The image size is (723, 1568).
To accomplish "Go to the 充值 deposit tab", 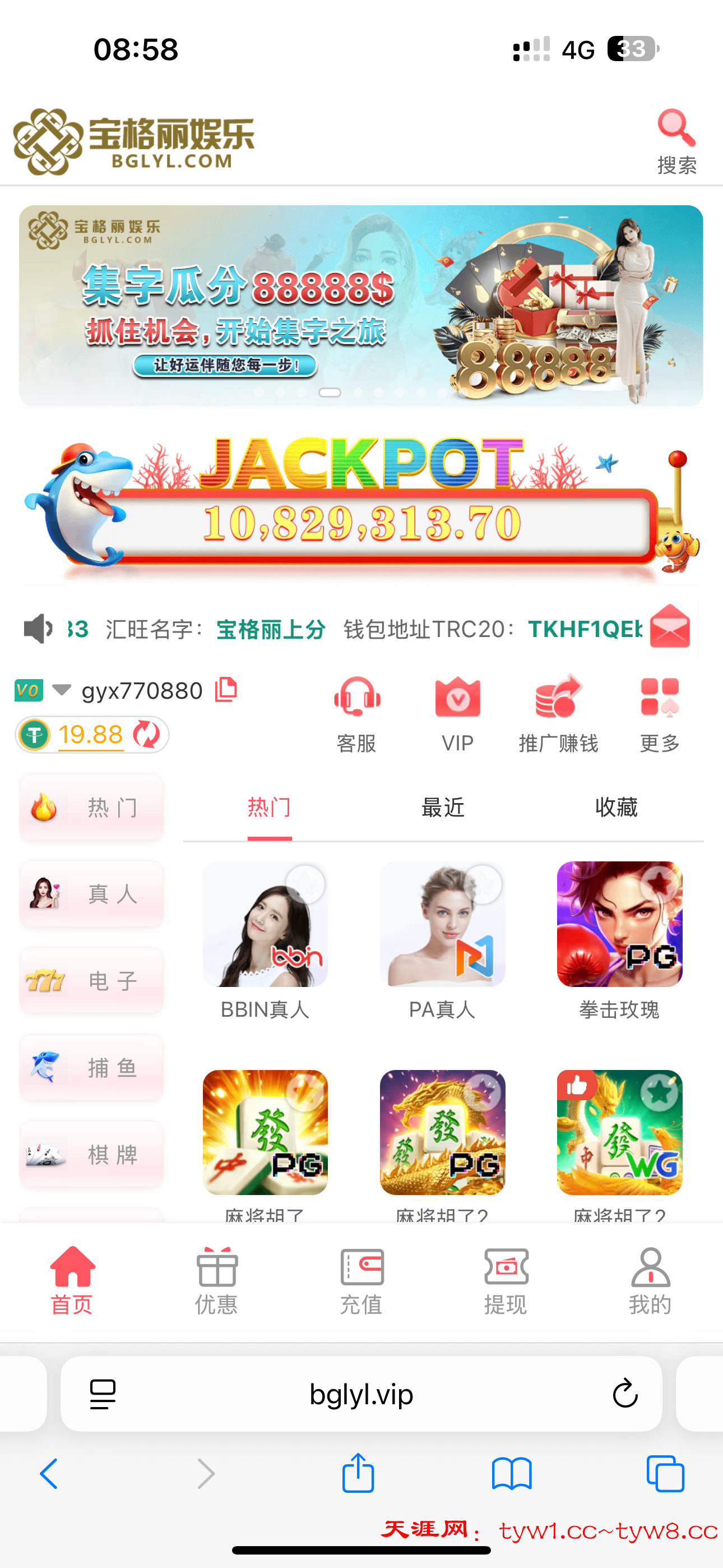I will point(361,1281).
